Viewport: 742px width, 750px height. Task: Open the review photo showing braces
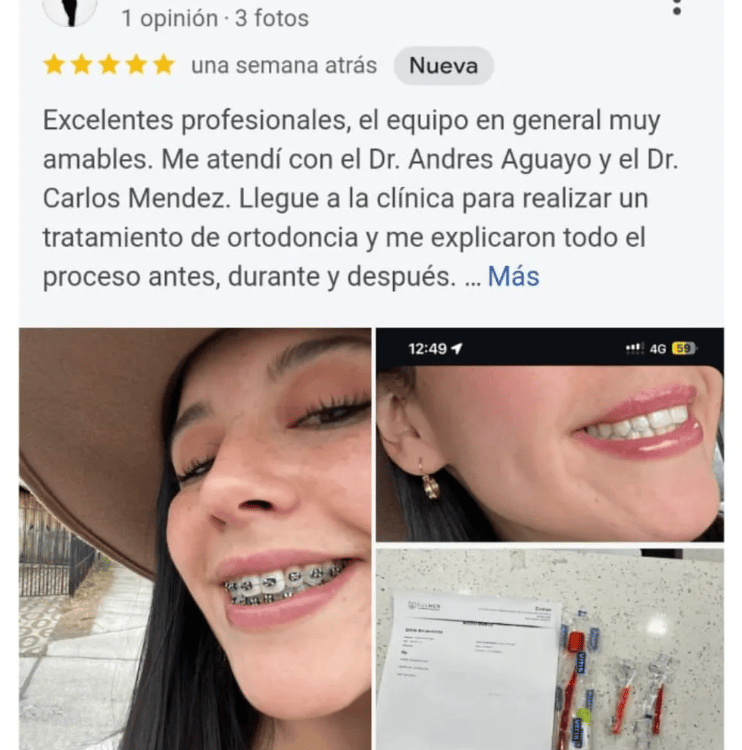[195, 538]
